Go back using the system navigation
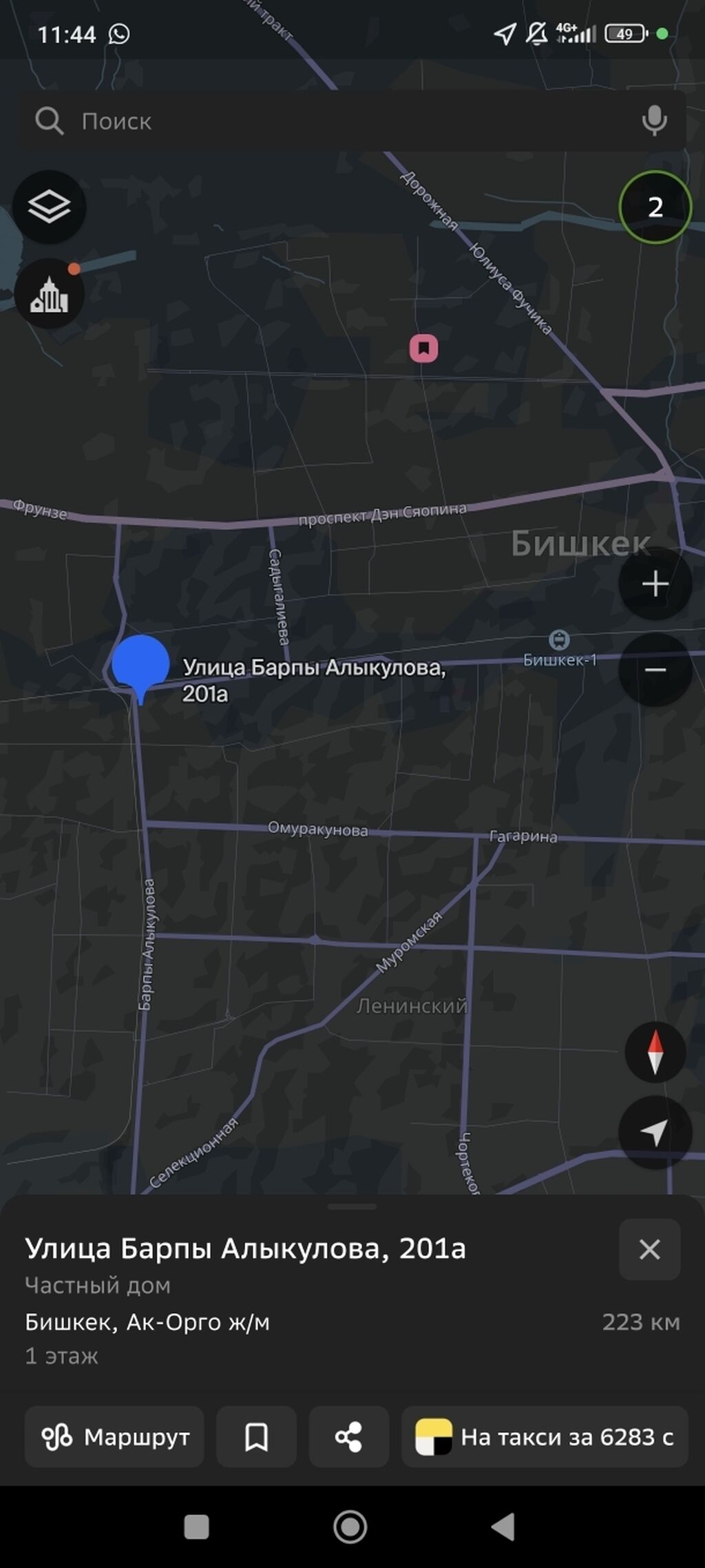705x1568 pixels. (503, 1527)
